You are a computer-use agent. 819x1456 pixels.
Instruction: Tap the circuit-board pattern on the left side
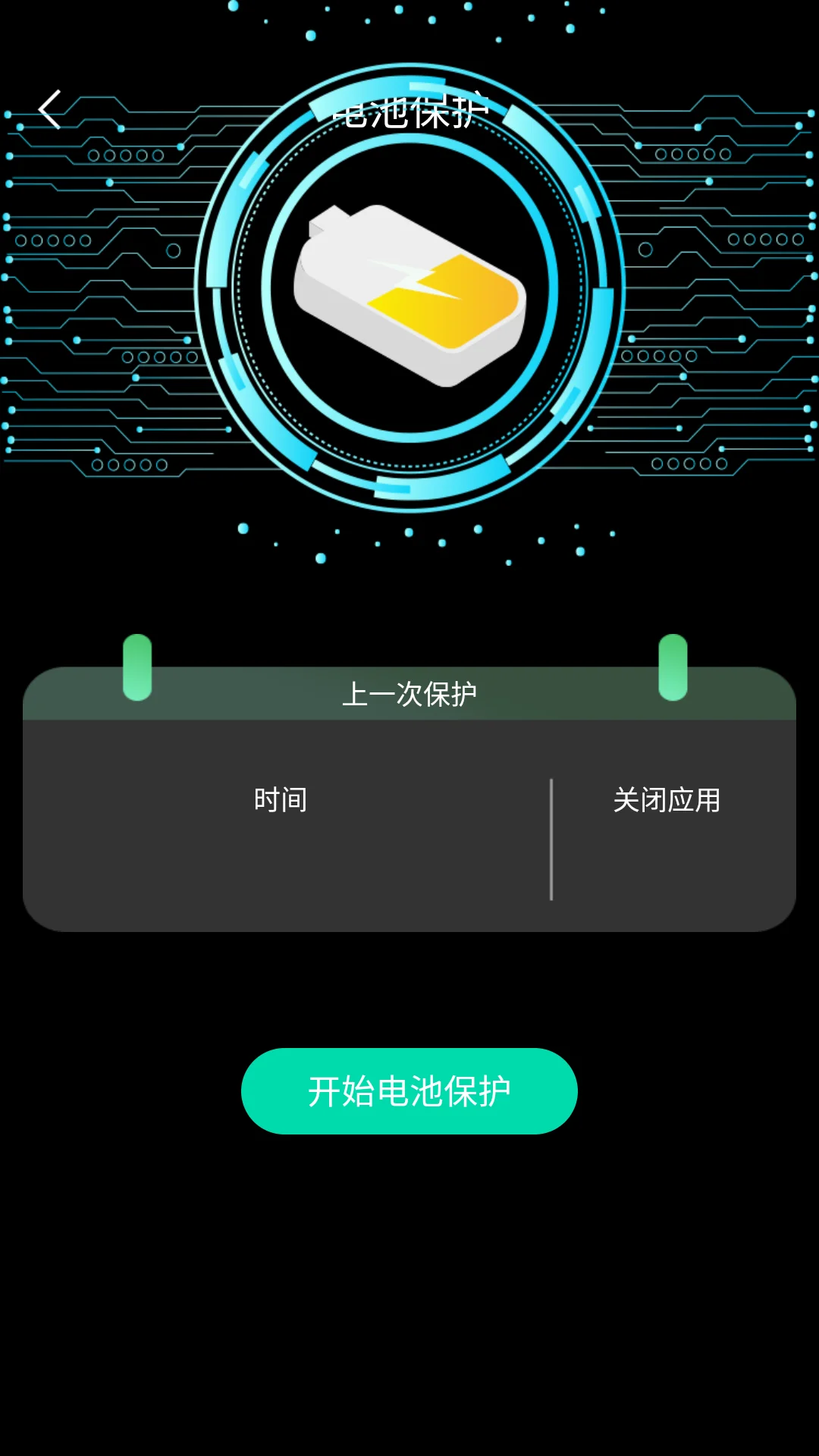pyautogui.click(x=99, y=303)
